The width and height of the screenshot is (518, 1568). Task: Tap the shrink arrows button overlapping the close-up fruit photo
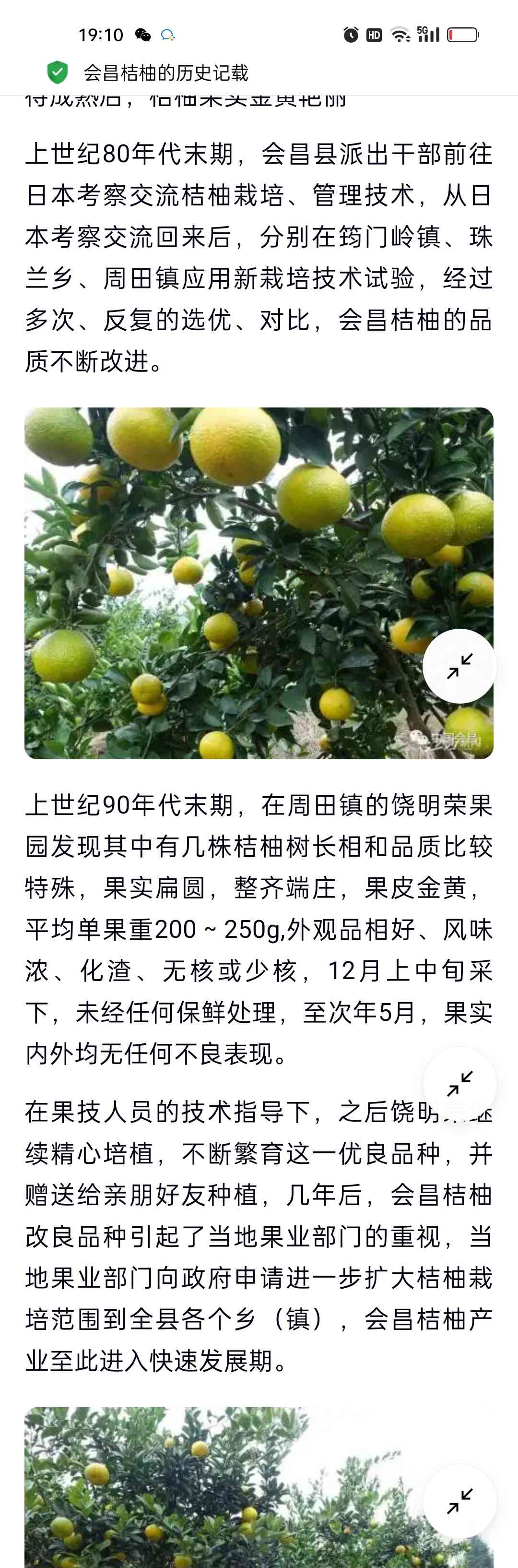point(459,666)
